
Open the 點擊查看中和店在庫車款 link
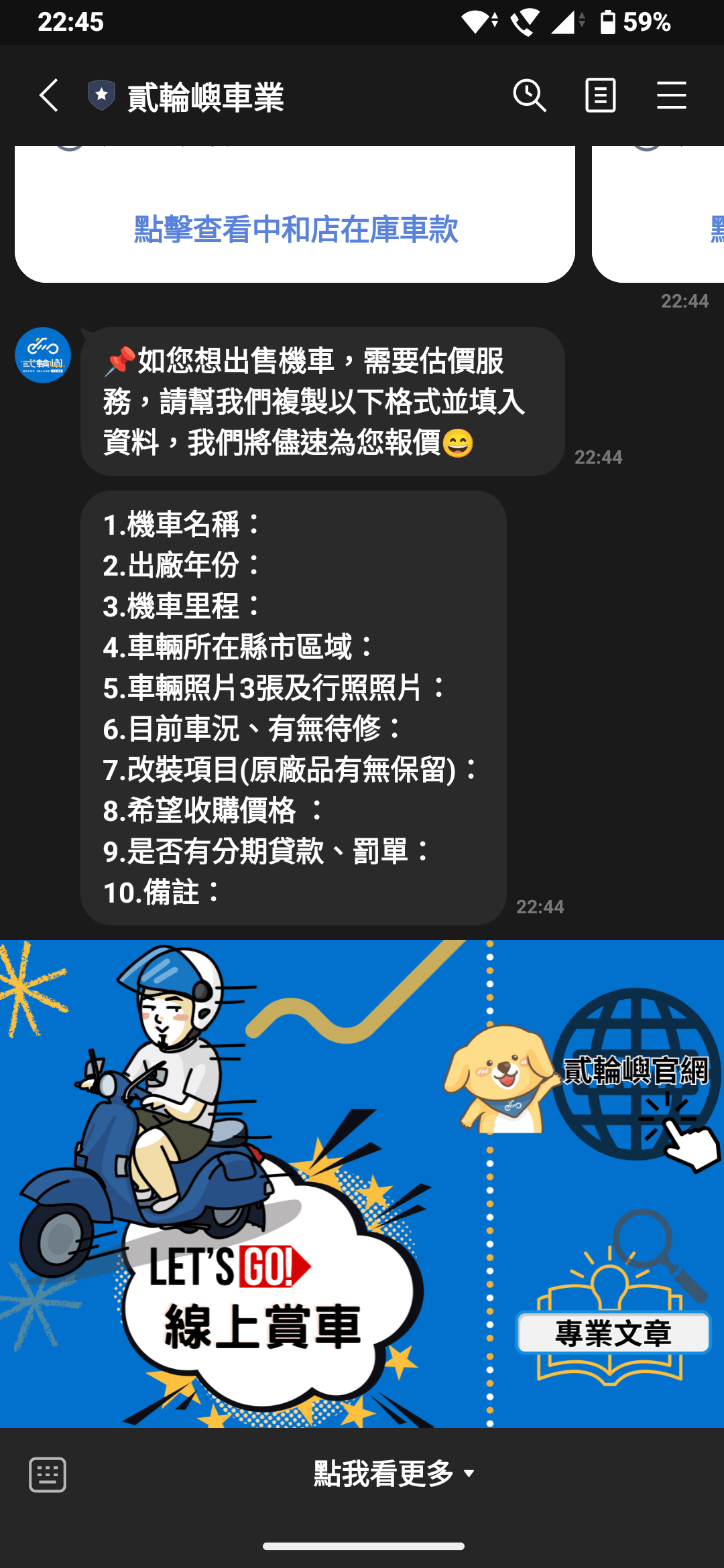296,230
